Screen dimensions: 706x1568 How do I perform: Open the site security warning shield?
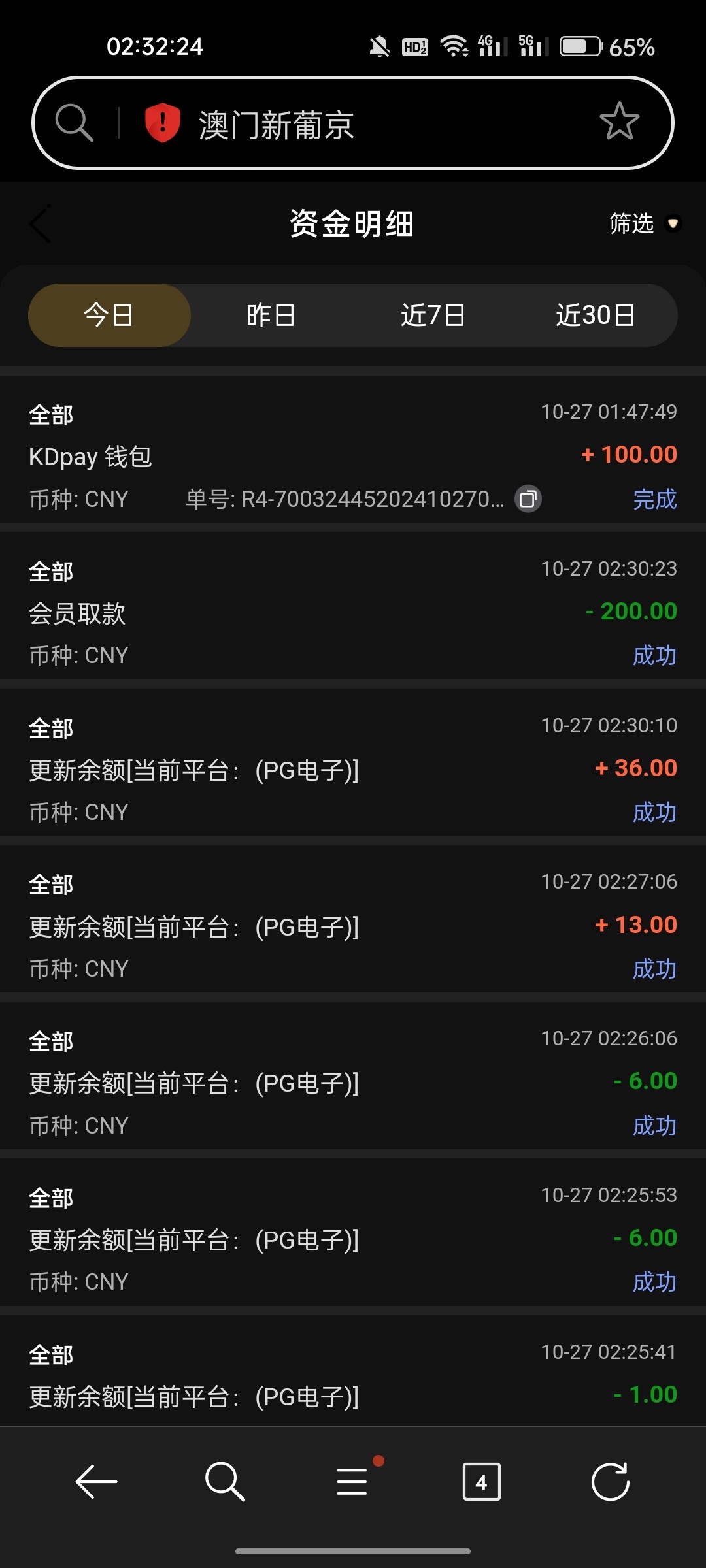(x=162, y=122)
